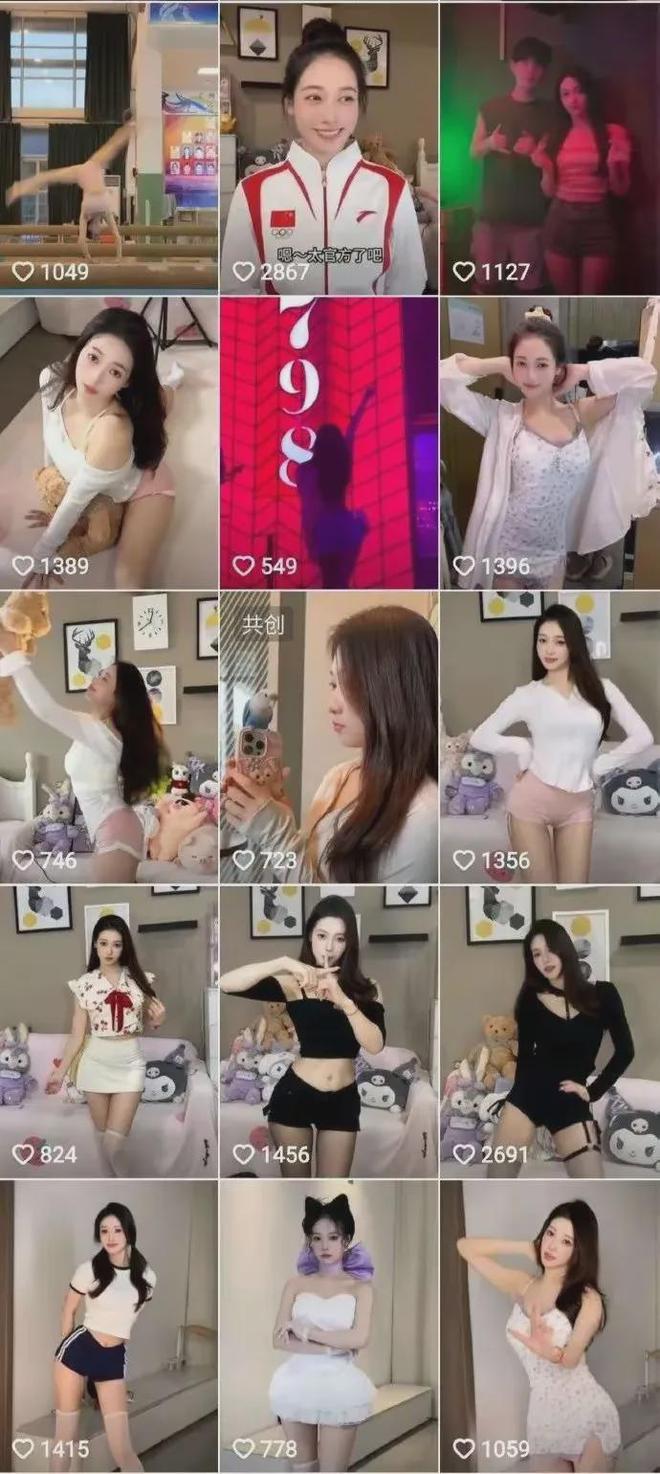Open the 共创 co-created video, 723 likes

(x=328, y=737)
